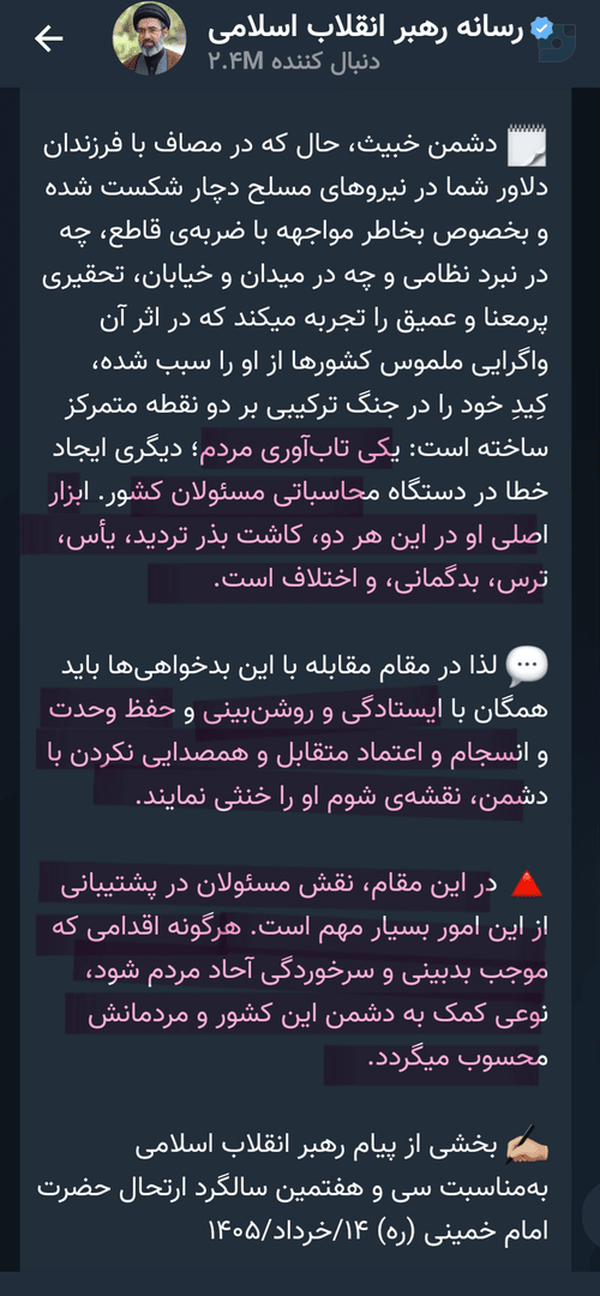Go back using the header arrow
Viewport: 600px width, 1296px height.
click(x=48, y=39)
